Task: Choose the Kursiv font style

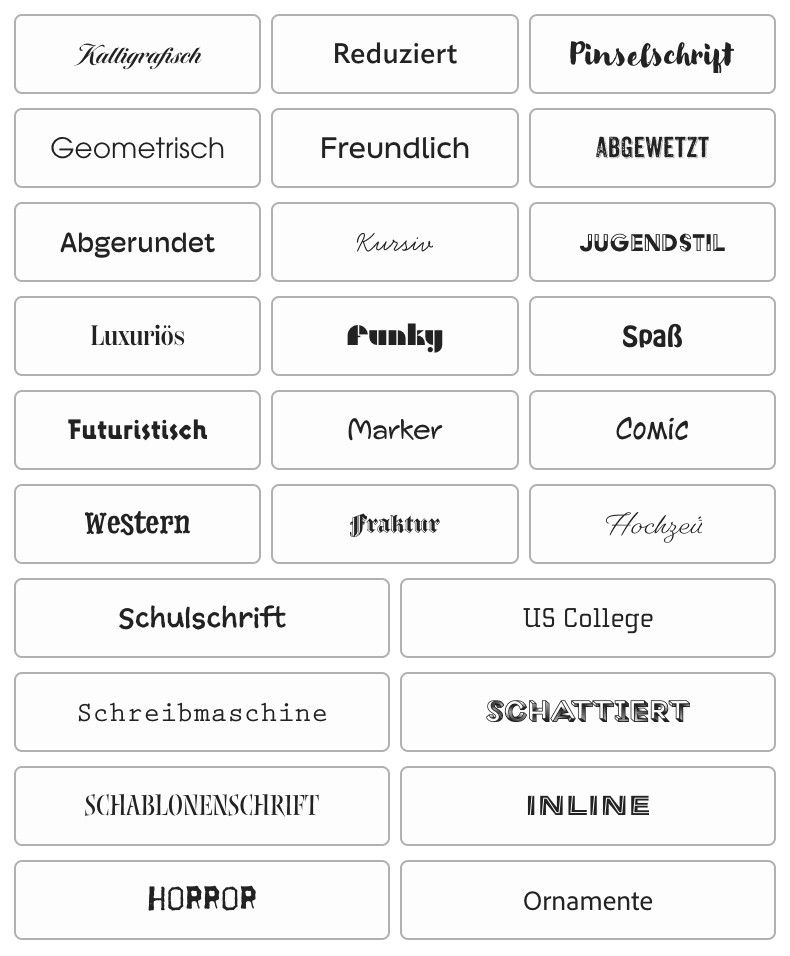Action: tap(395, 242)
